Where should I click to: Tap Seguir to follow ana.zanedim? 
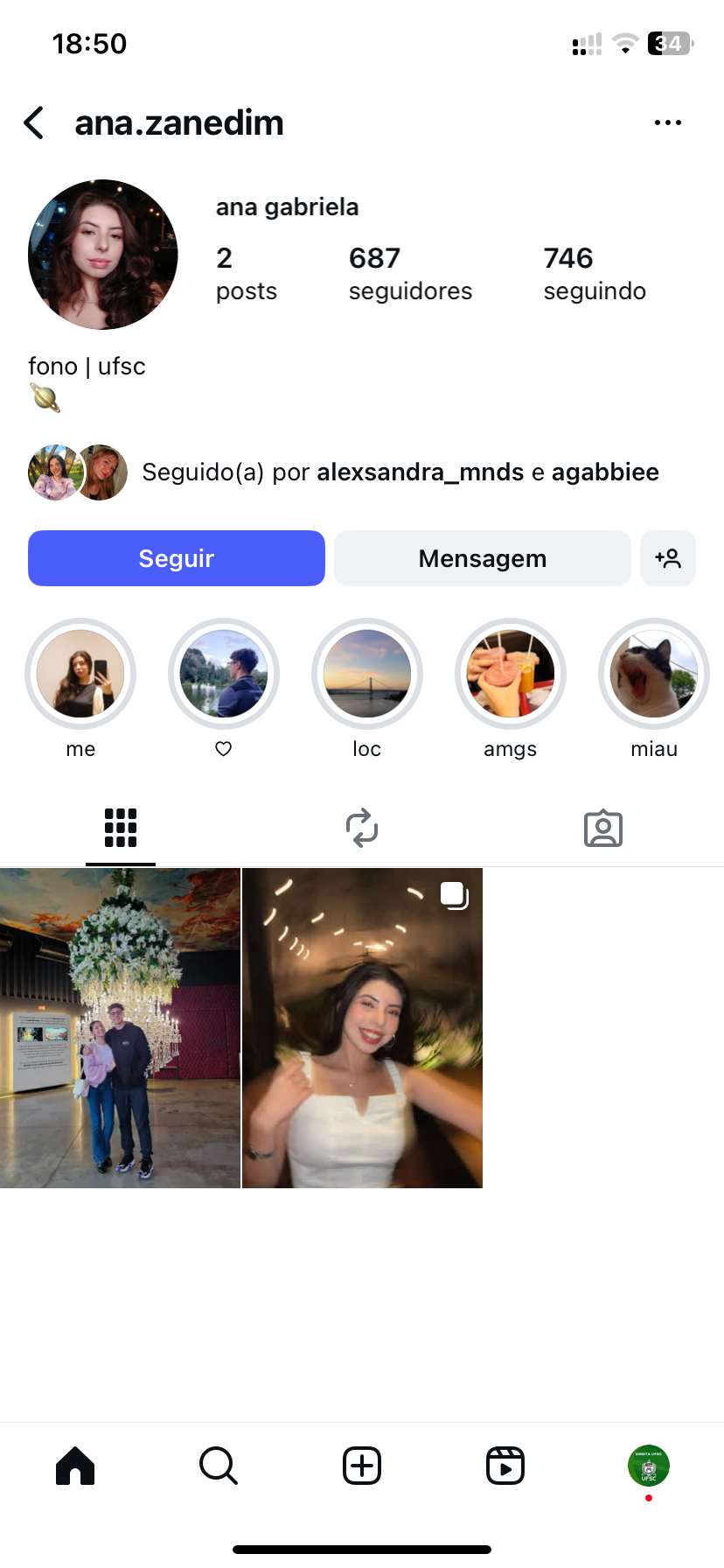point(177,558)
